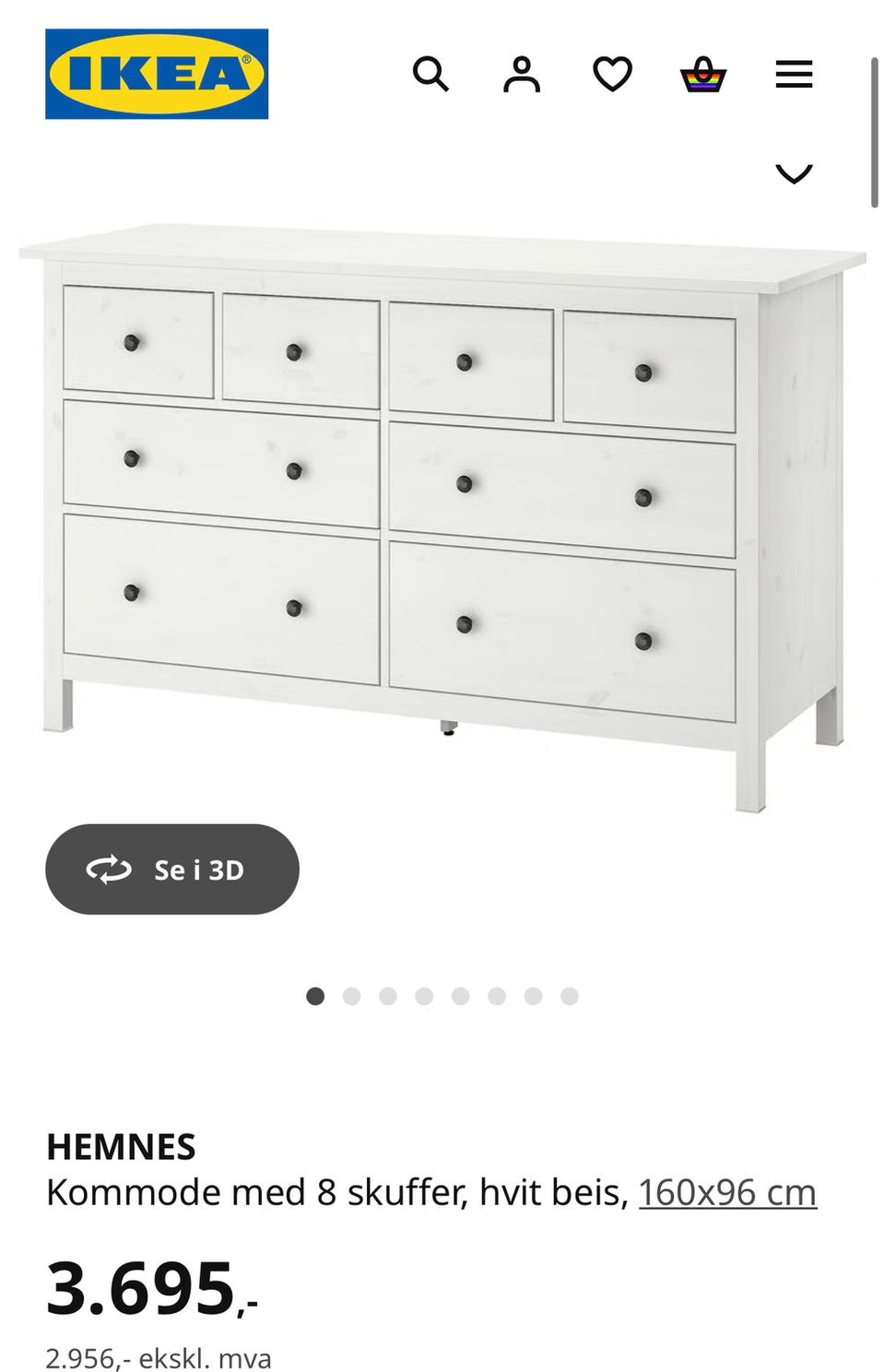This screenshot has width=885, height=1372.
Task: Open the hamburger menu
Action: [794, 74]
